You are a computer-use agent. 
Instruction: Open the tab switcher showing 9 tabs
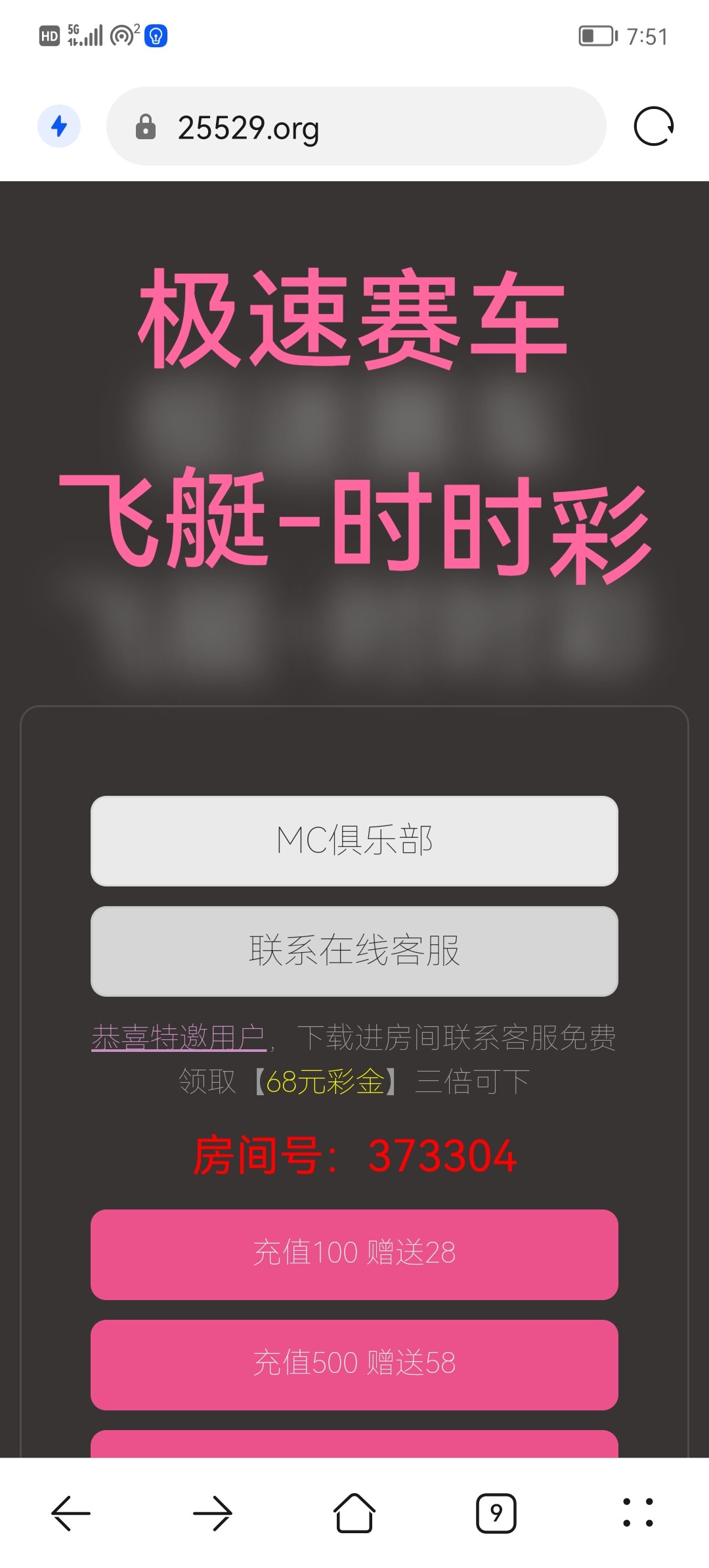pos(496,1513)
